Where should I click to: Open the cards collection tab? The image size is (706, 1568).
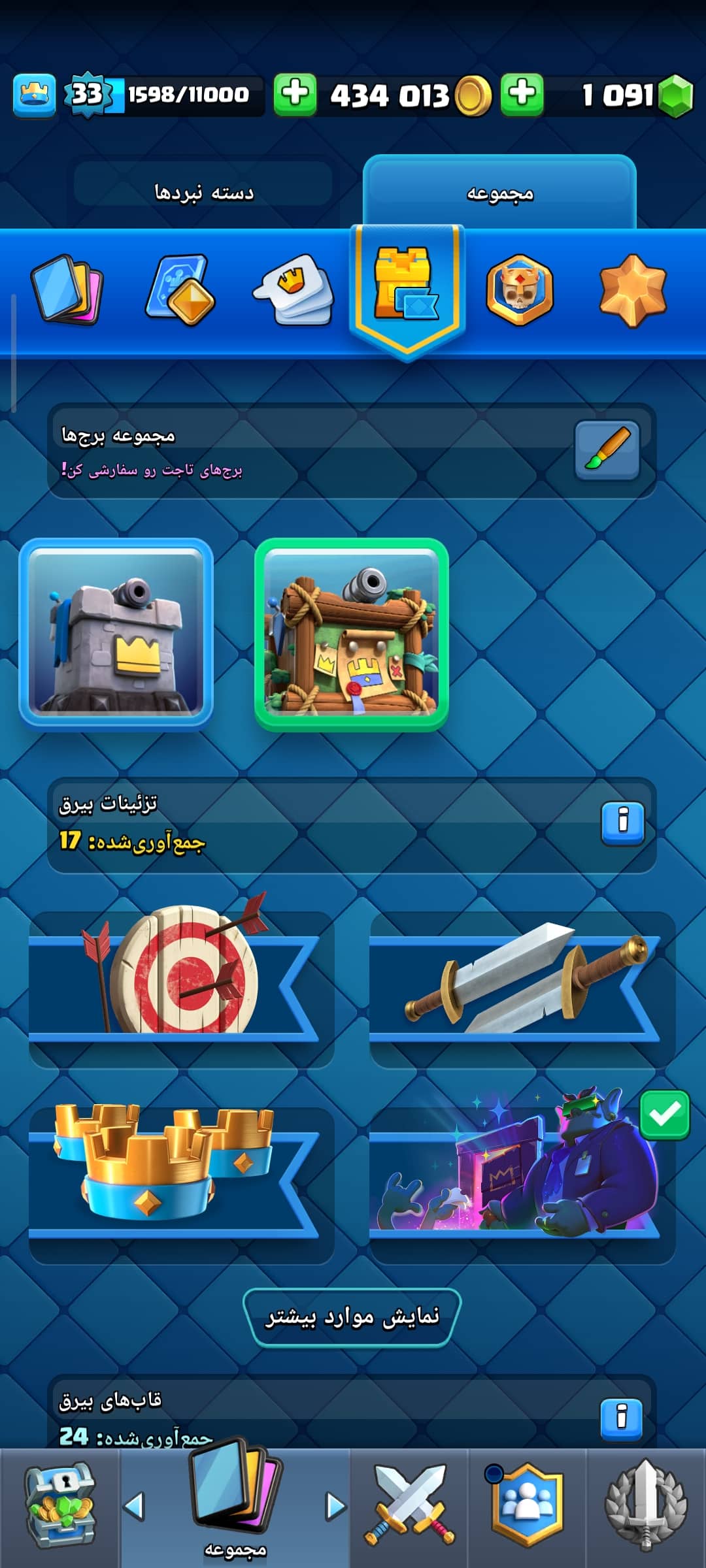67,289
